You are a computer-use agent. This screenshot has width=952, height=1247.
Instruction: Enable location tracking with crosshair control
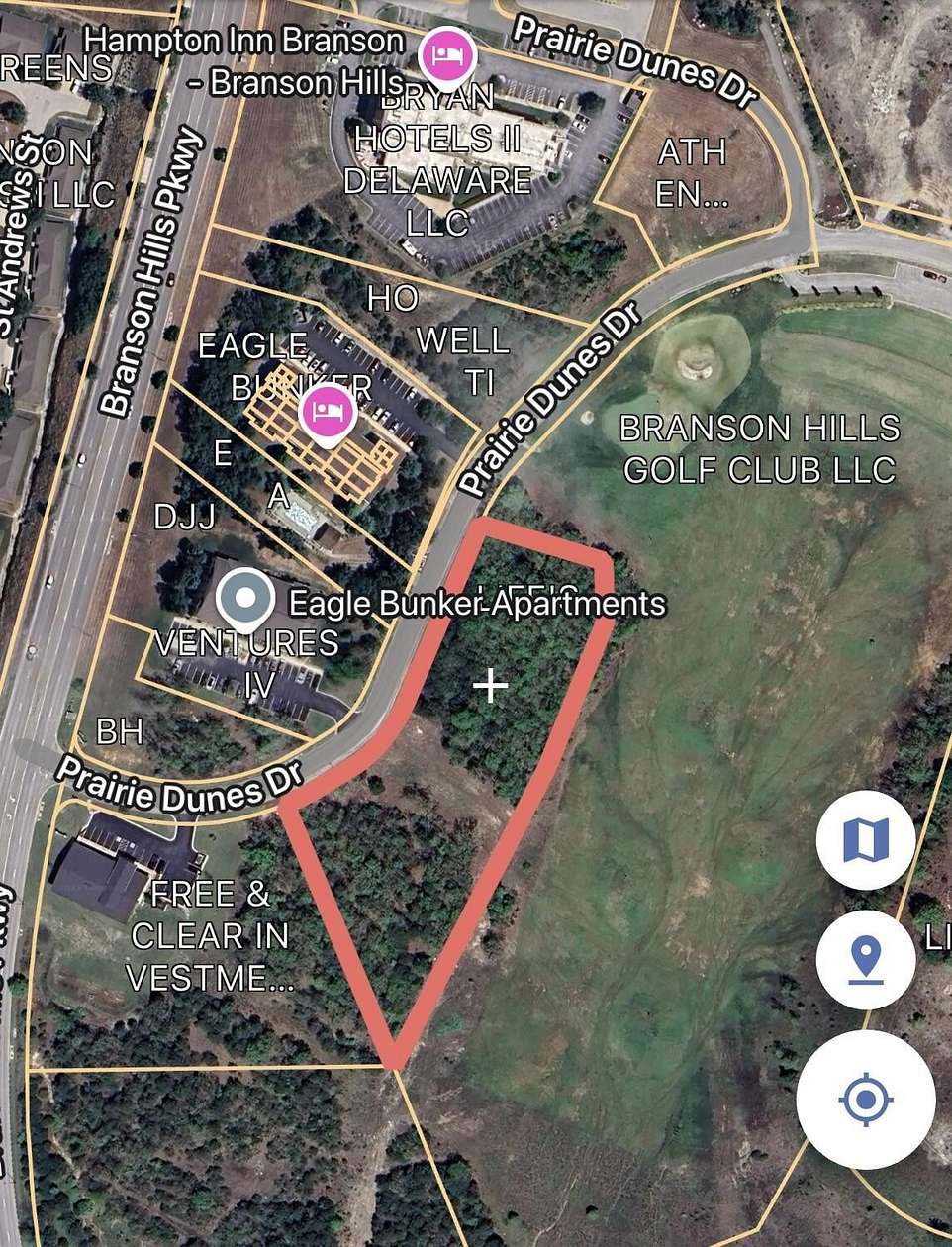(x=864, y=1098)
